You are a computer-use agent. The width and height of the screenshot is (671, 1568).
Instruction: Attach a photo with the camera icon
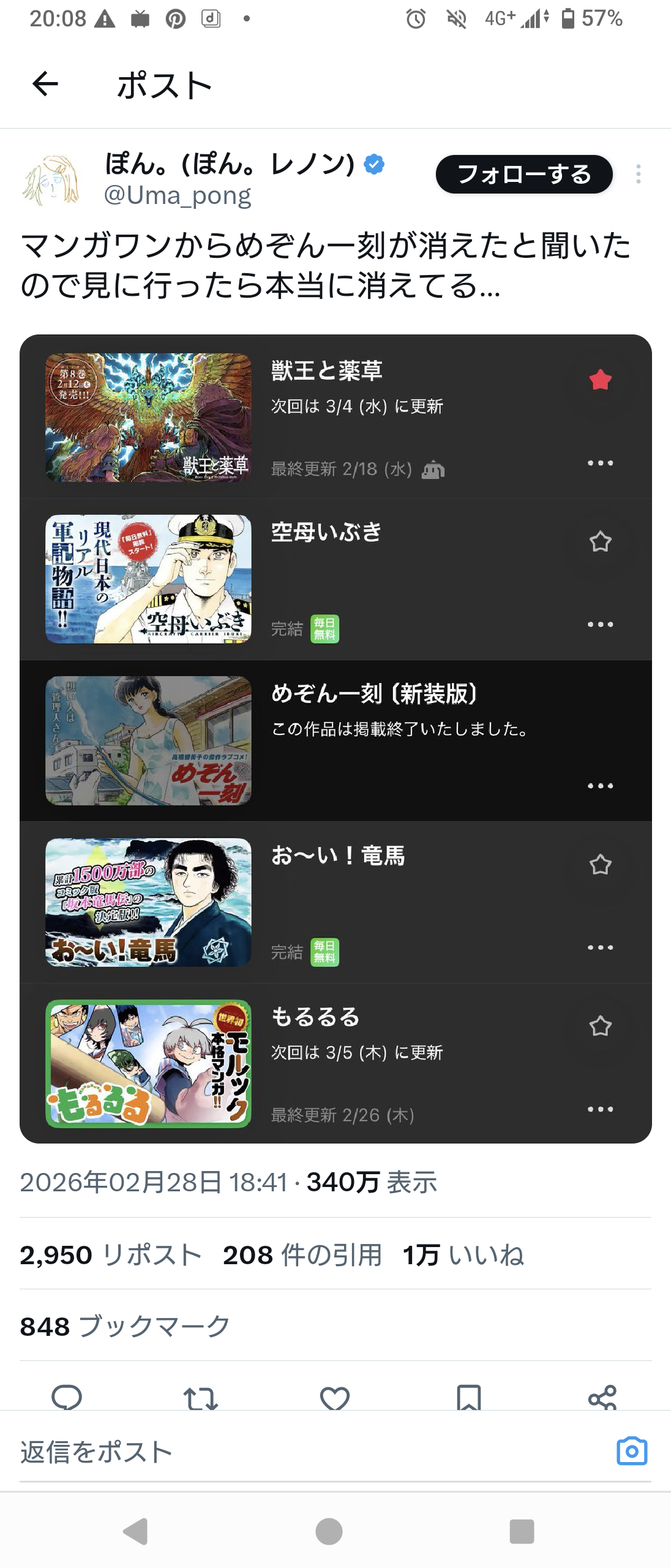tap(632, 1451)
